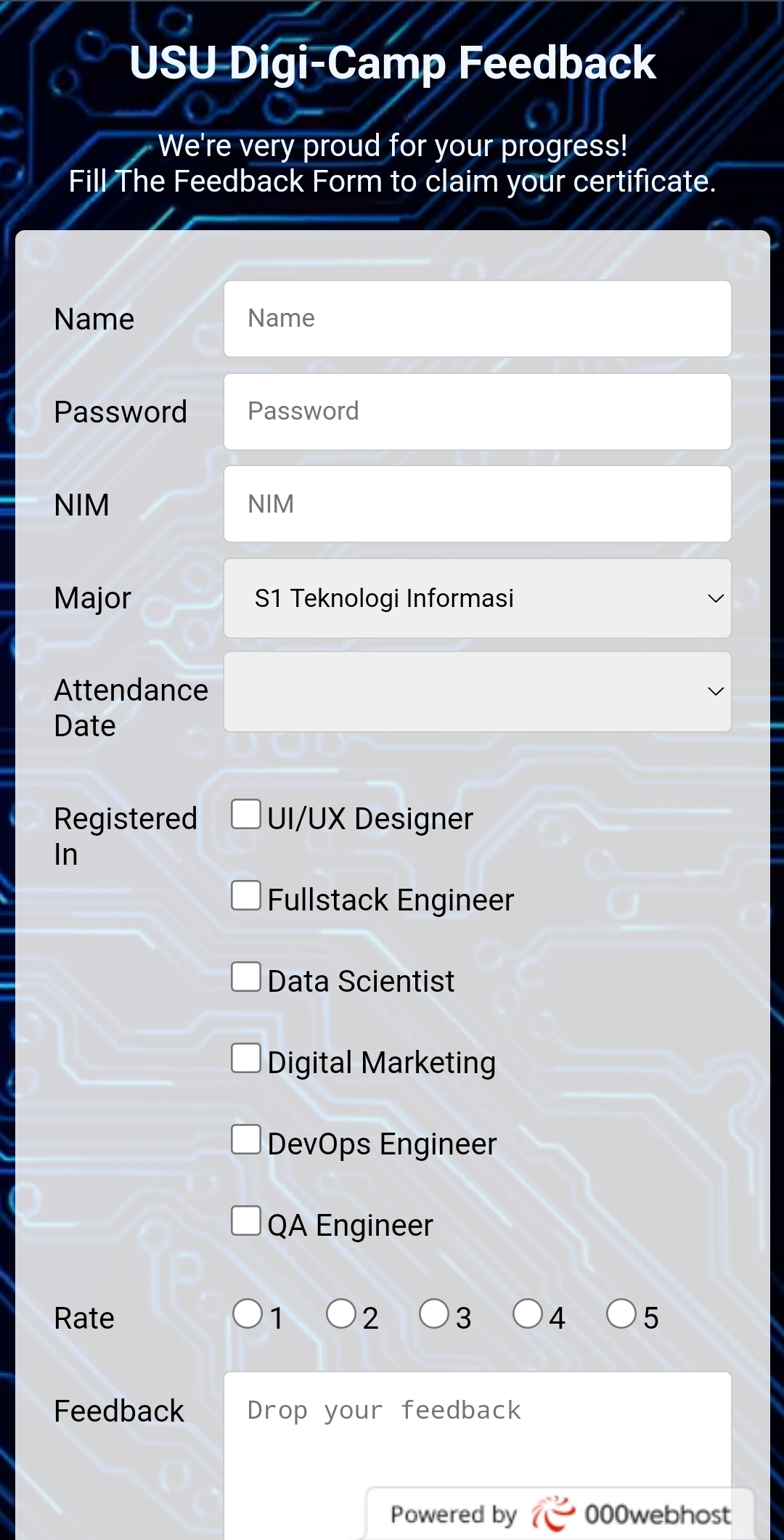Select the Data Scientist checkbox
Screen dimensions: 784x1540
point(246,977)
